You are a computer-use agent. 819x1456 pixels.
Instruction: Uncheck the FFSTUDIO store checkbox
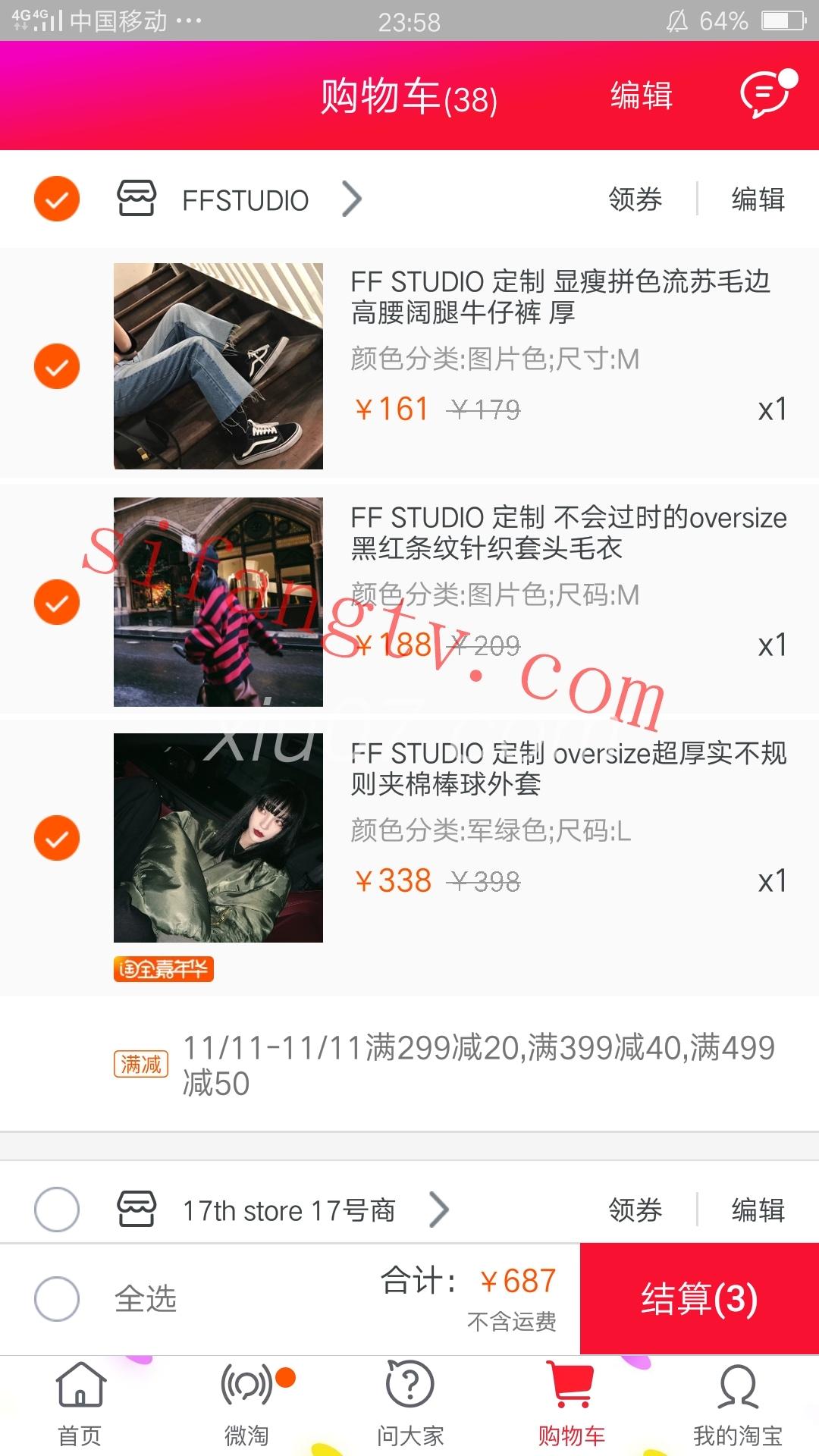(57, 199)
